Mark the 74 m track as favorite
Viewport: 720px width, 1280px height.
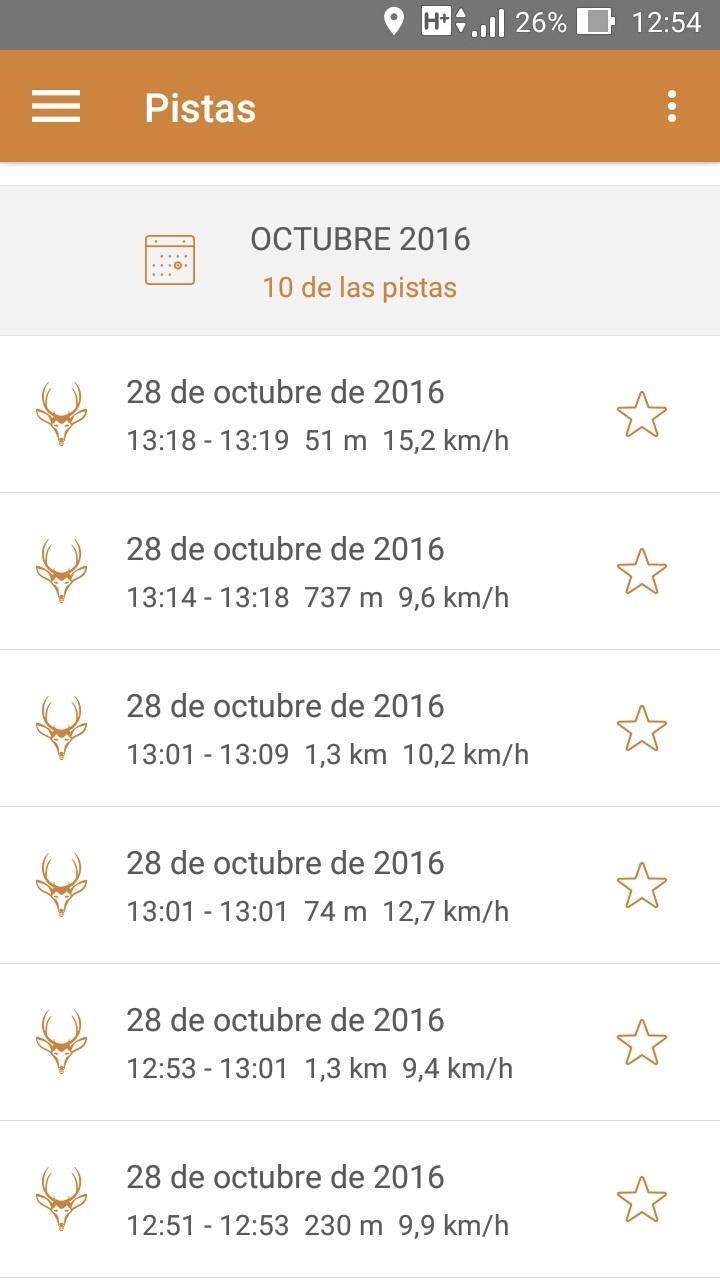tap(641, 886)
